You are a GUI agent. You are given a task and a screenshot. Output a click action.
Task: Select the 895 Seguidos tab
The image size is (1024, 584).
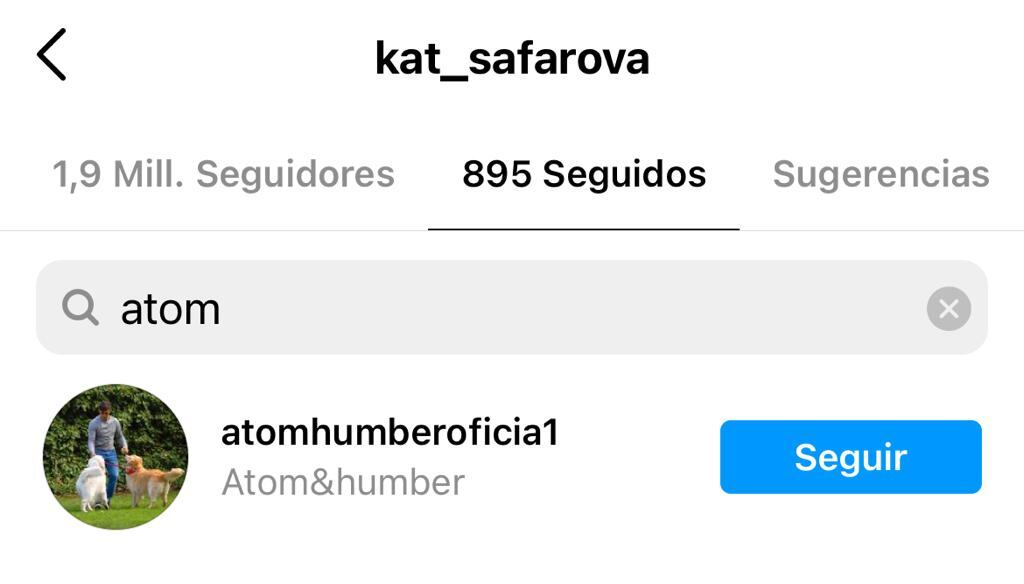[x=584, y=175]
